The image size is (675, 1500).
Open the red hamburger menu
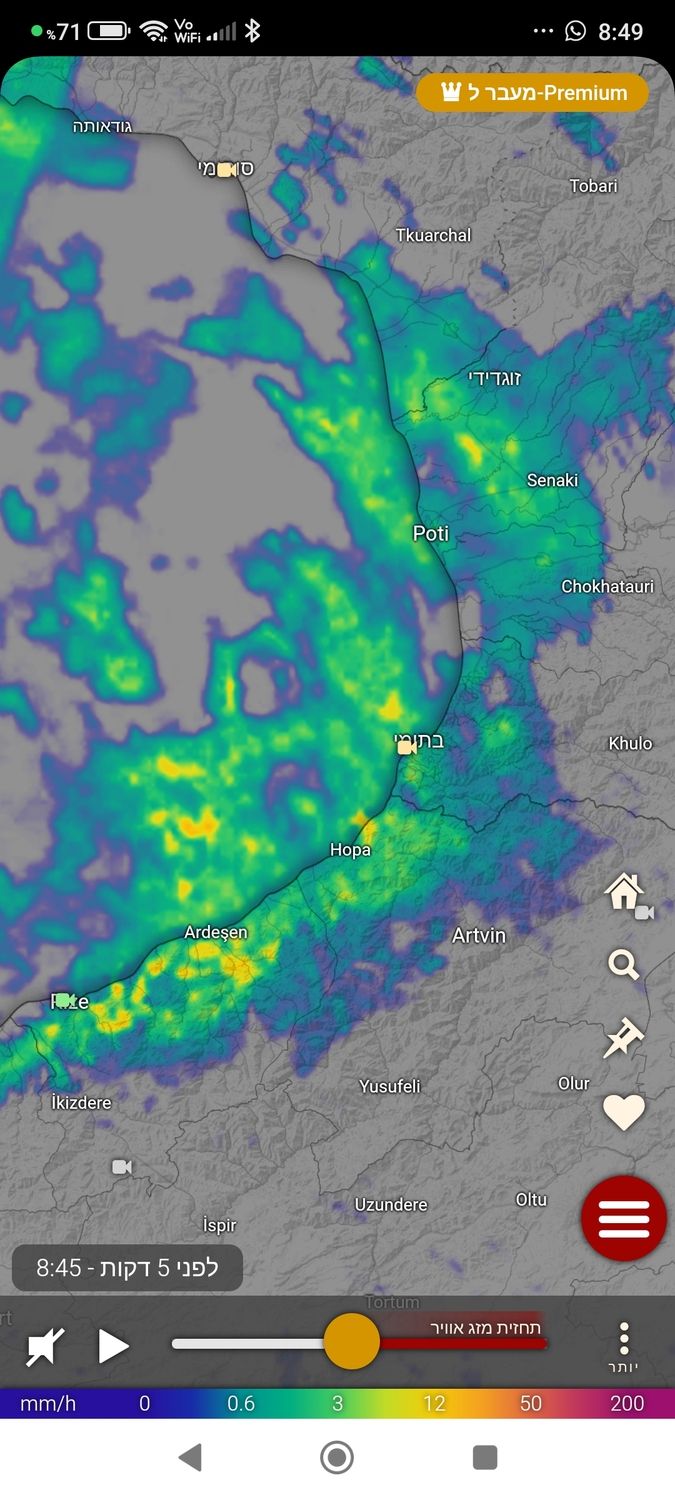click(x=624, y=1218)
